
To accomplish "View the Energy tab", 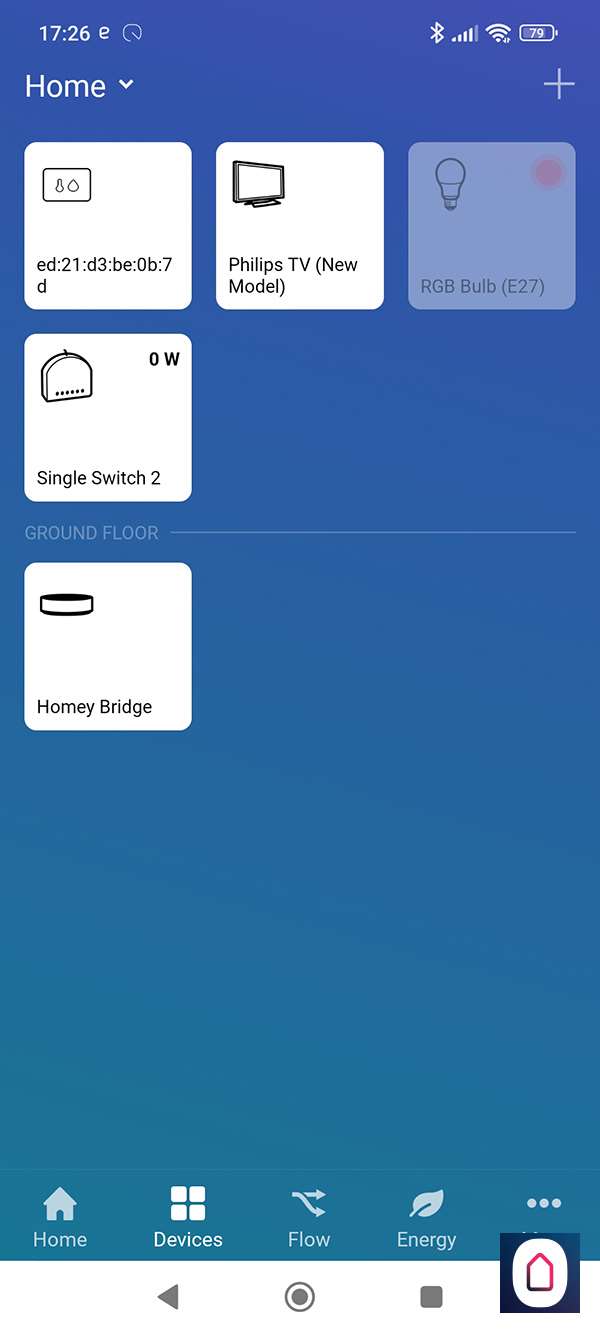I will tap(427, 1218).
